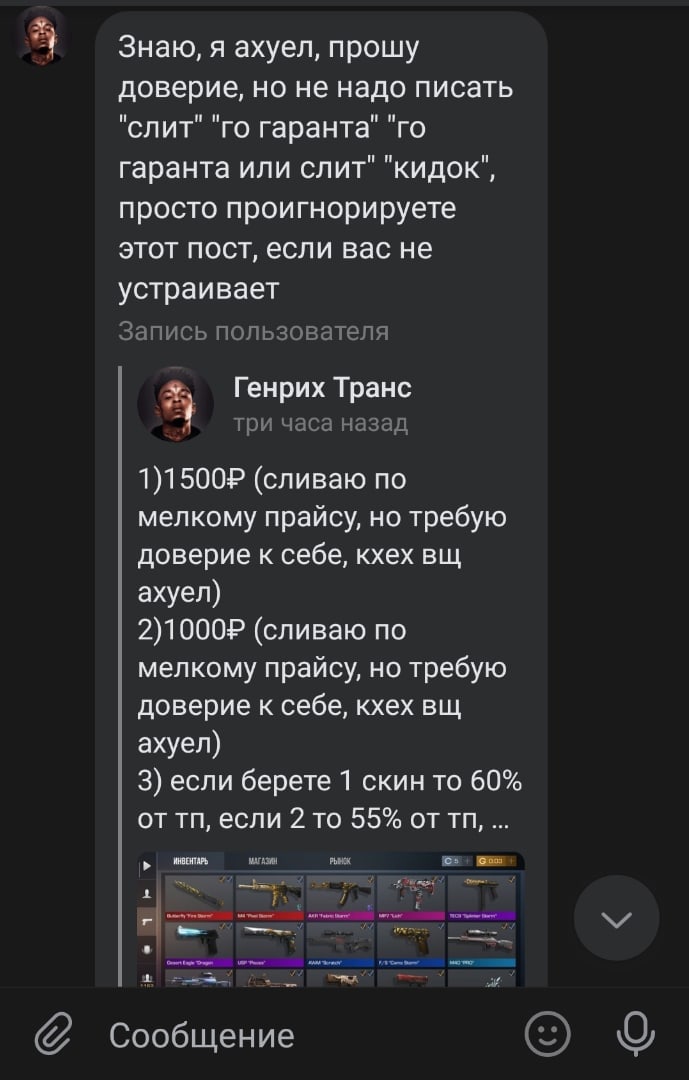Open the attachment paperclip
The image size is (689, 1080).
[x=49, y=1034]
